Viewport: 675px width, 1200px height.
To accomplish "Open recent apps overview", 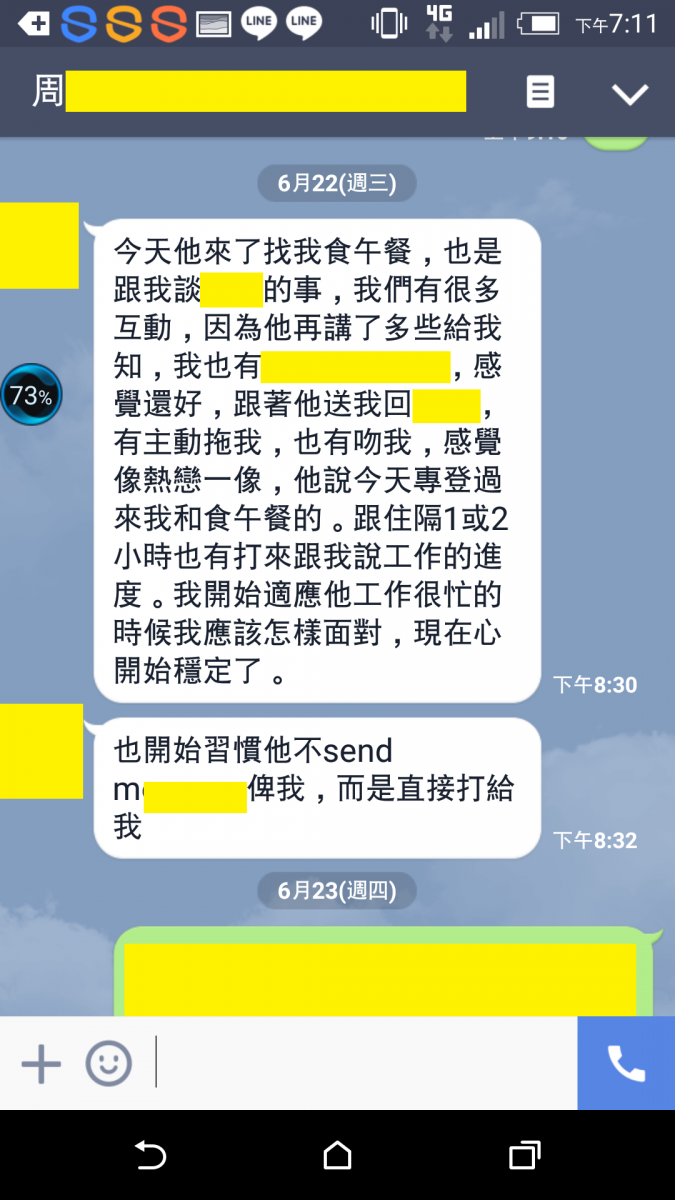I will pos(524,1156).
